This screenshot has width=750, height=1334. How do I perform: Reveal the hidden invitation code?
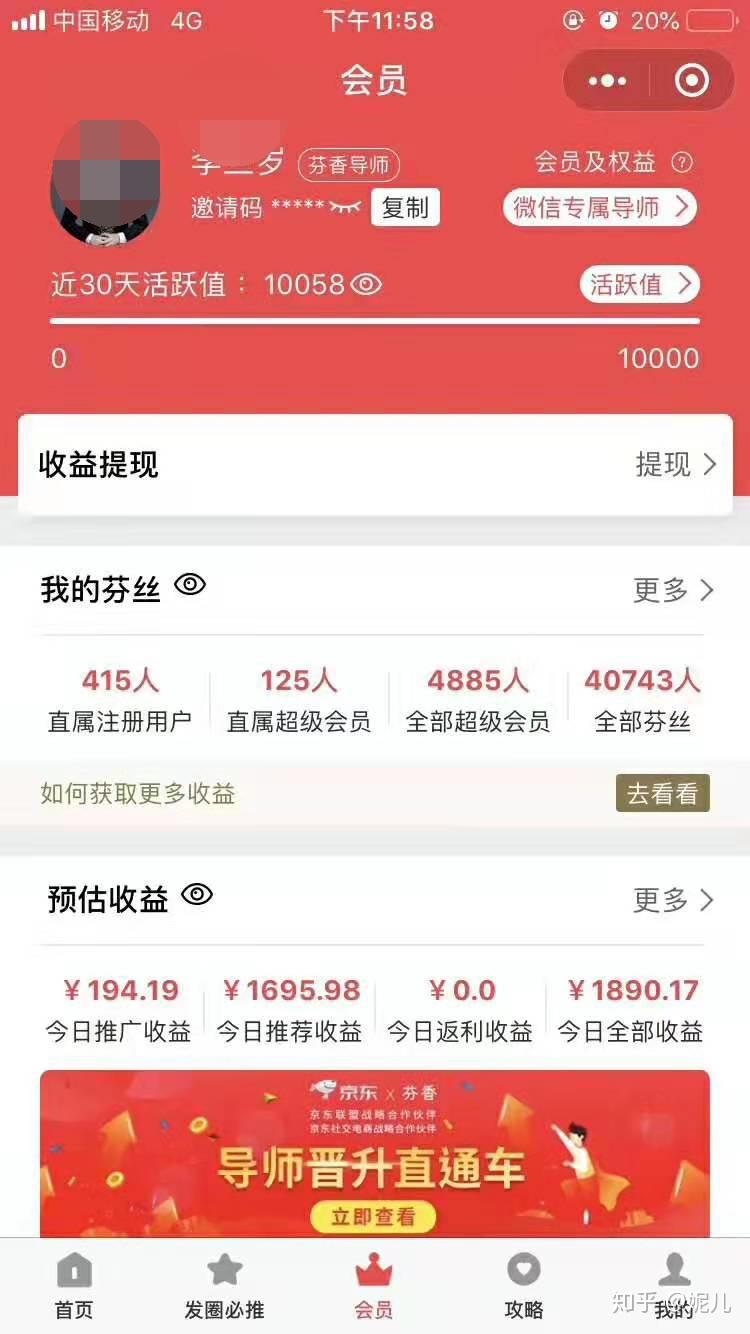[344, 207]
